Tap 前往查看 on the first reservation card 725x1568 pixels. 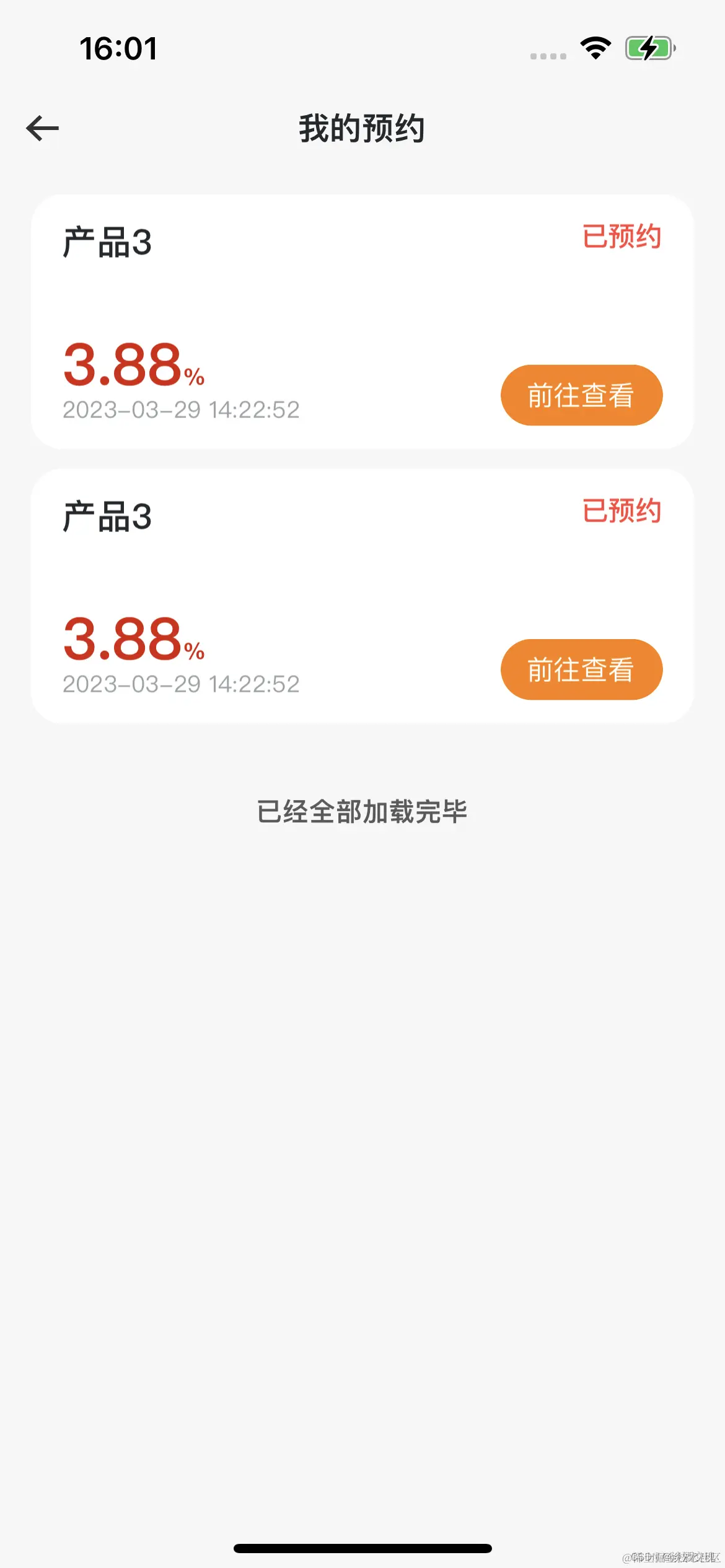click(x=581, y=394)
